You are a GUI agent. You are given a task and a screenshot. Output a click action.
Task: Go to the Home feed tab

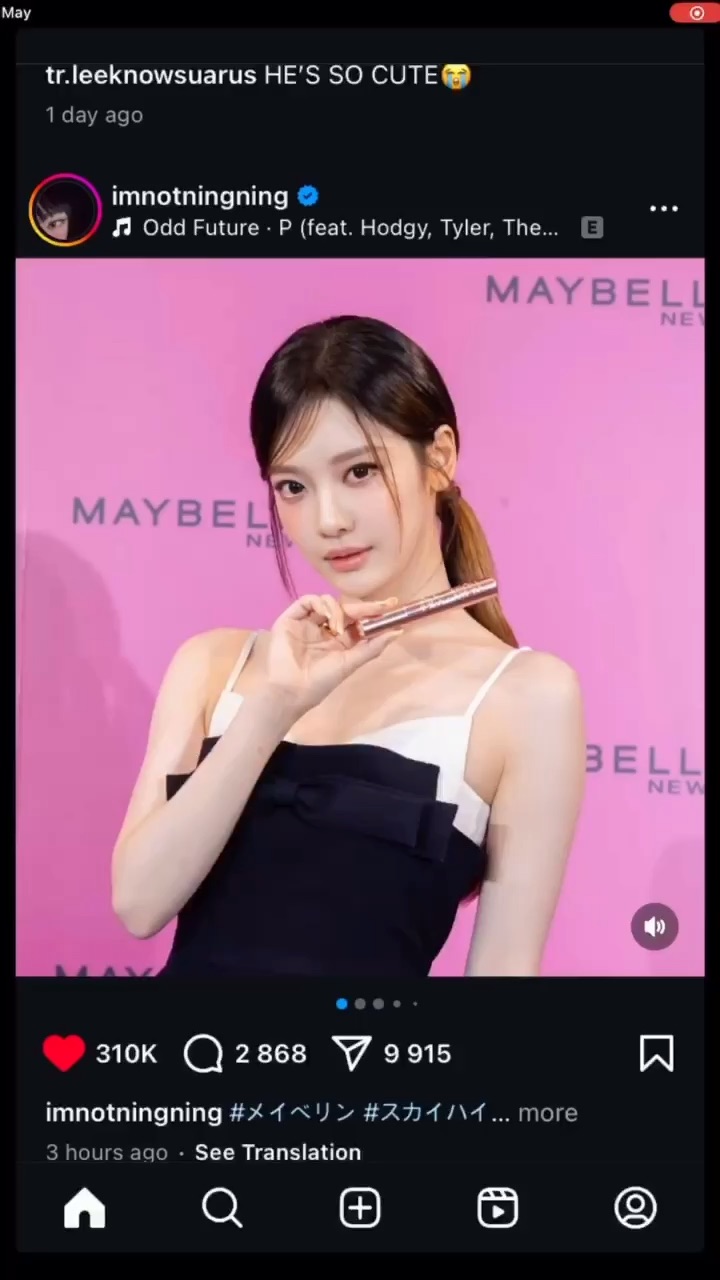[84, 1208]
